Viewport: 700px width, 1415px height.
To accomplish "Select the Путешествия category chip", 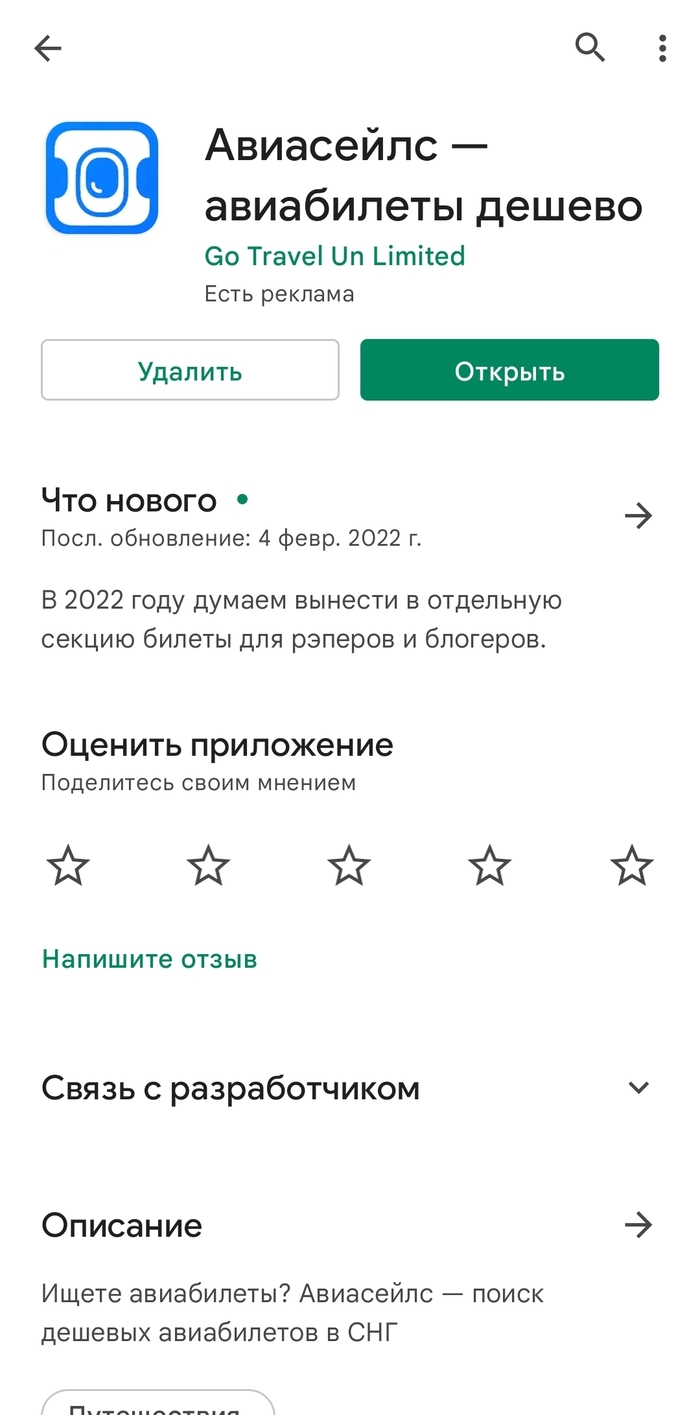I will point(158,1405).
